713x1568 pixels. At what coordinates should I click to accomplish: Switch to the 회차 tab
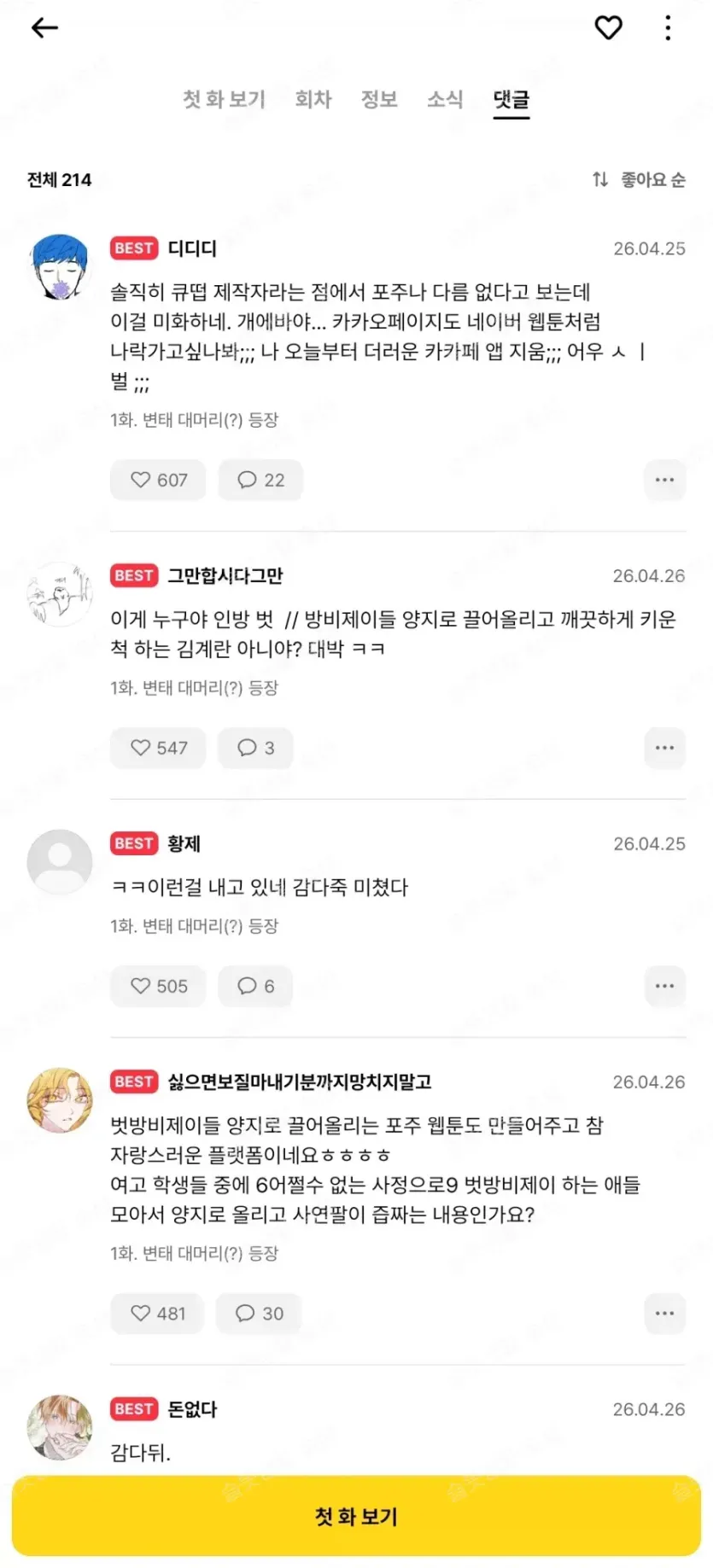point(313,100)
